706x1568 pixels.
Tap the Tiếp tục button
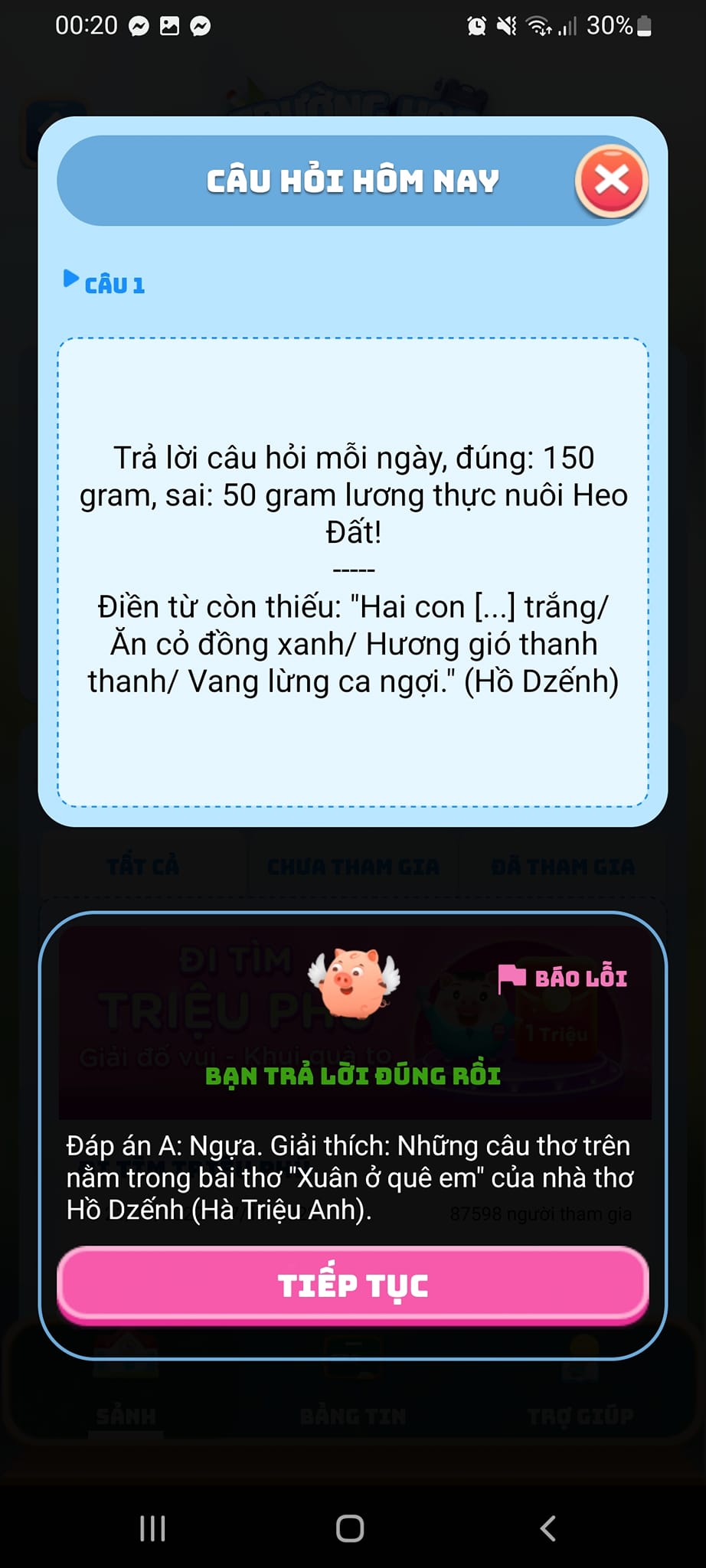353,1285
